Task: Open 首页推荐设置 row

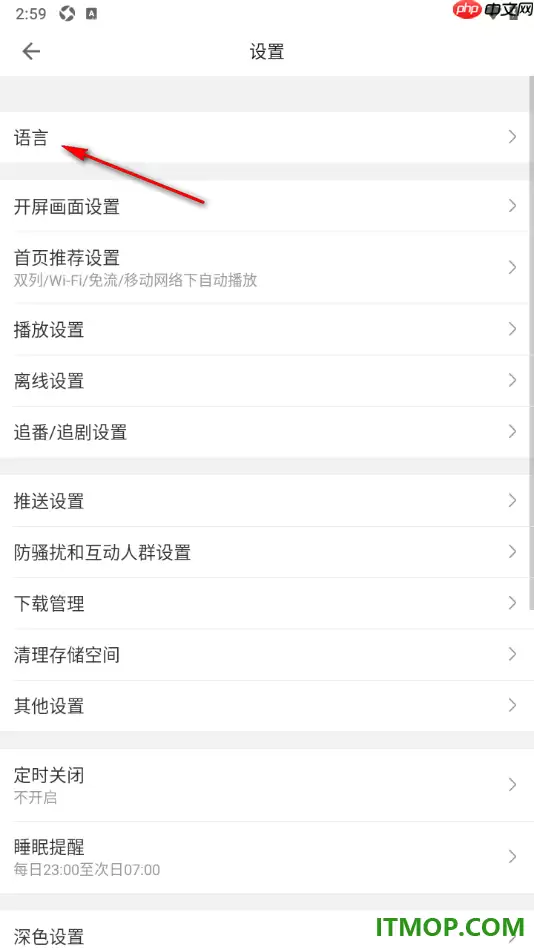Action: tap(264, 267)
